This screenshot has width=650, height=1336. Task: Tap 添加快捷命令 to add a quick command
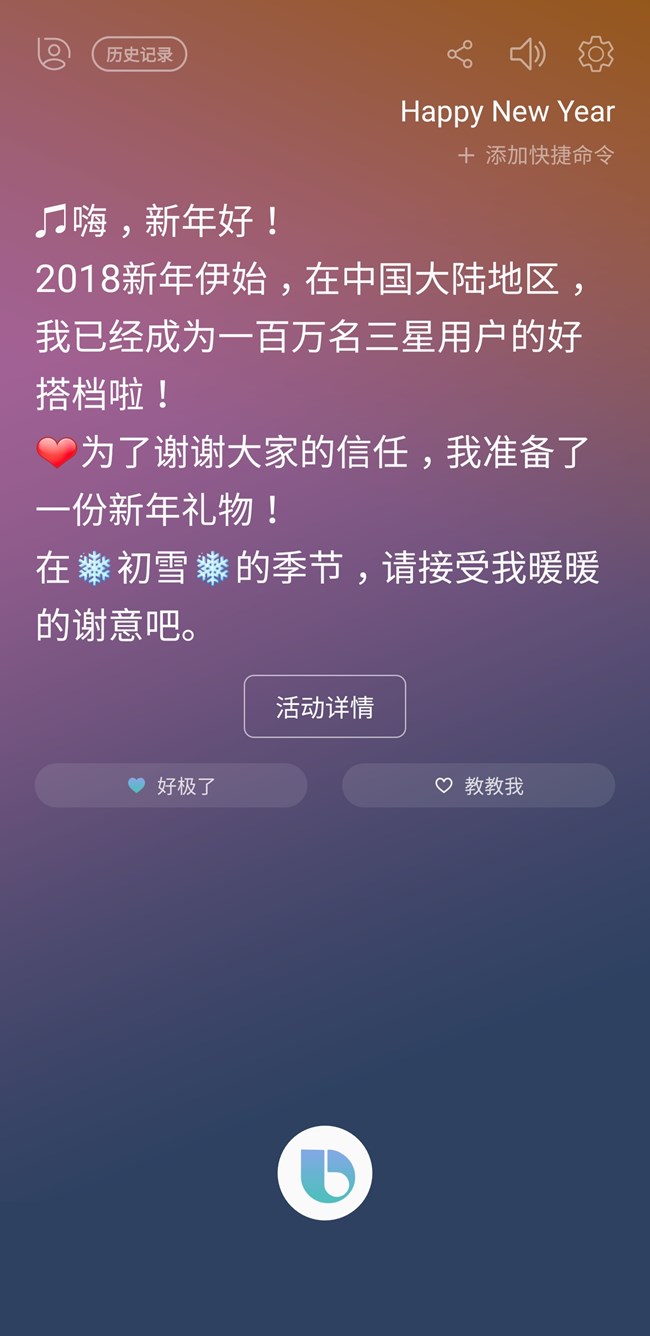point(536,155)
